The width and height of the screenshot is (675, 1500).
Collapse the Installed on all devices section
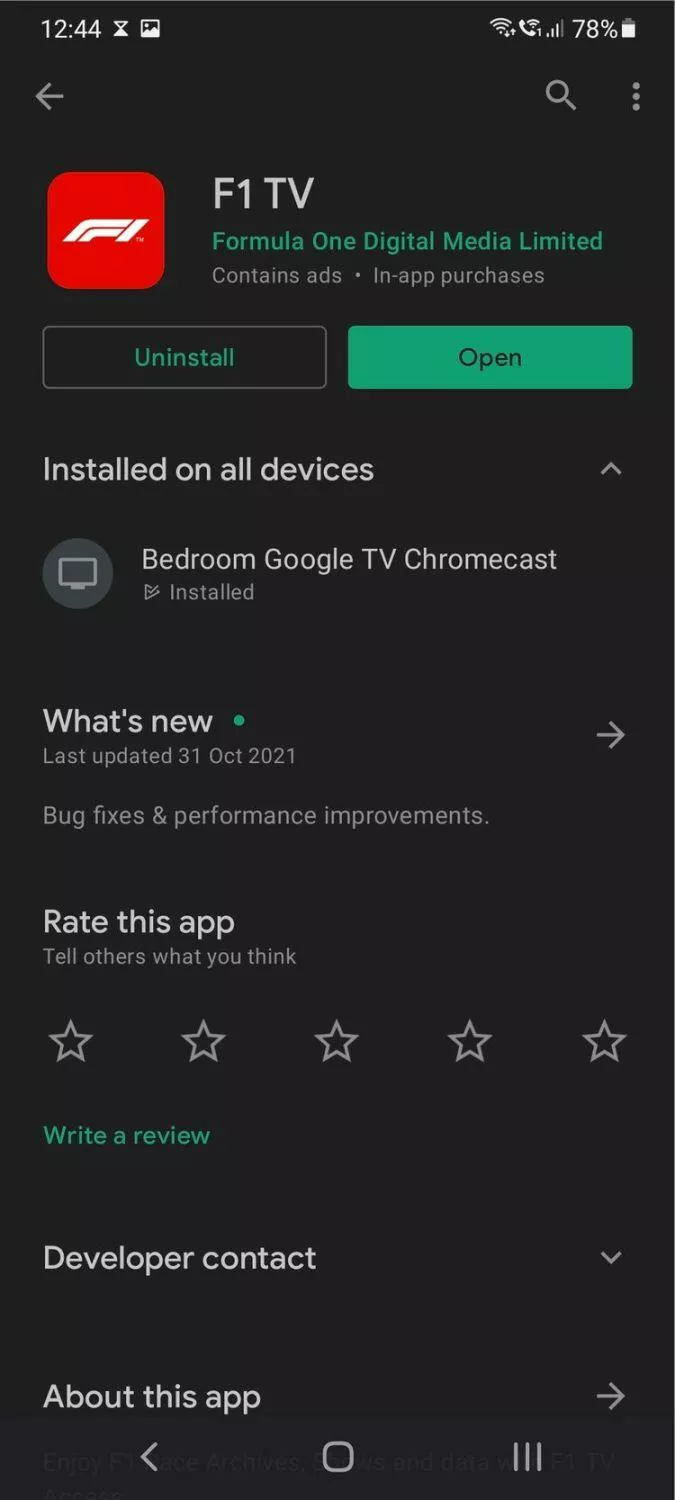tap(611, 469)
